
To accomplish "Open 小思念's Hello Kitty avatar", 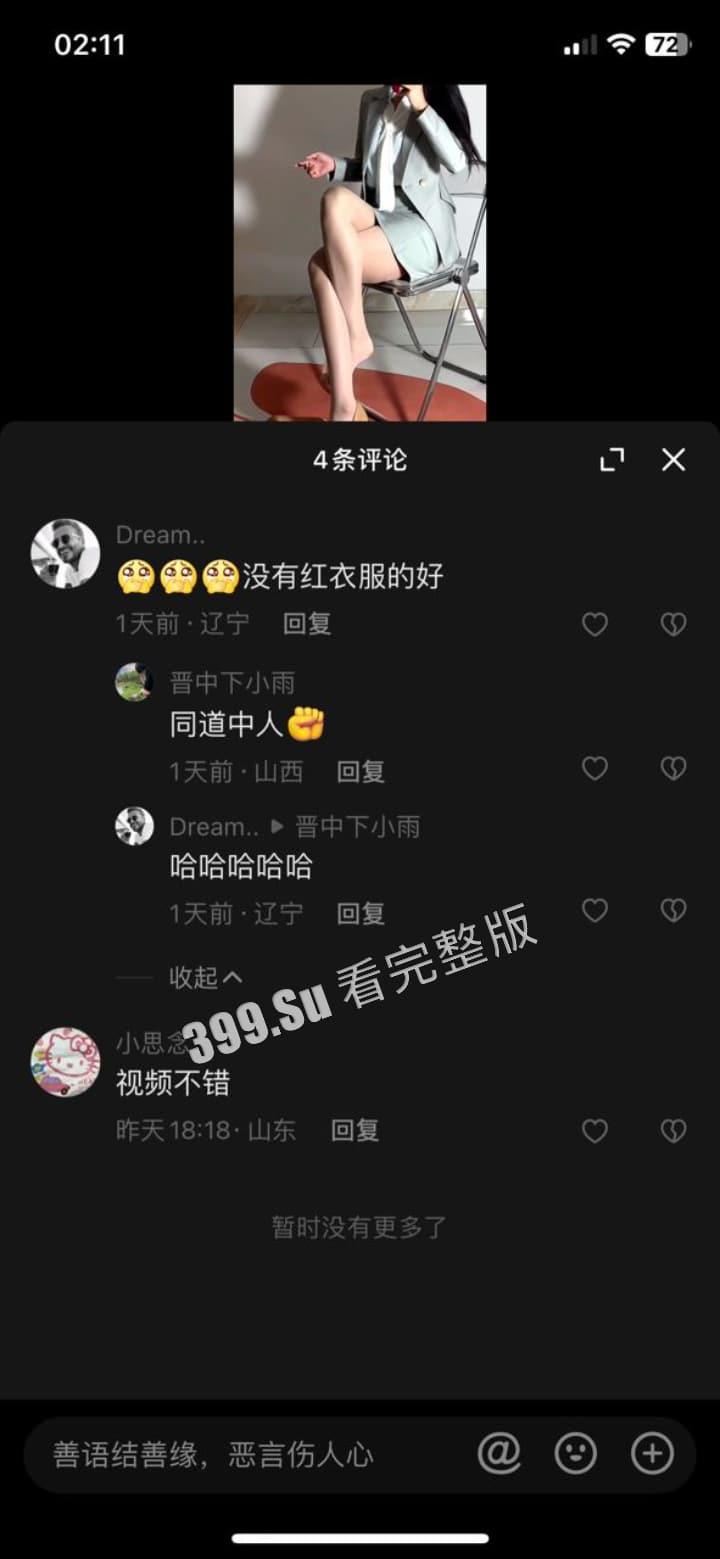I will coord(65,1062).
